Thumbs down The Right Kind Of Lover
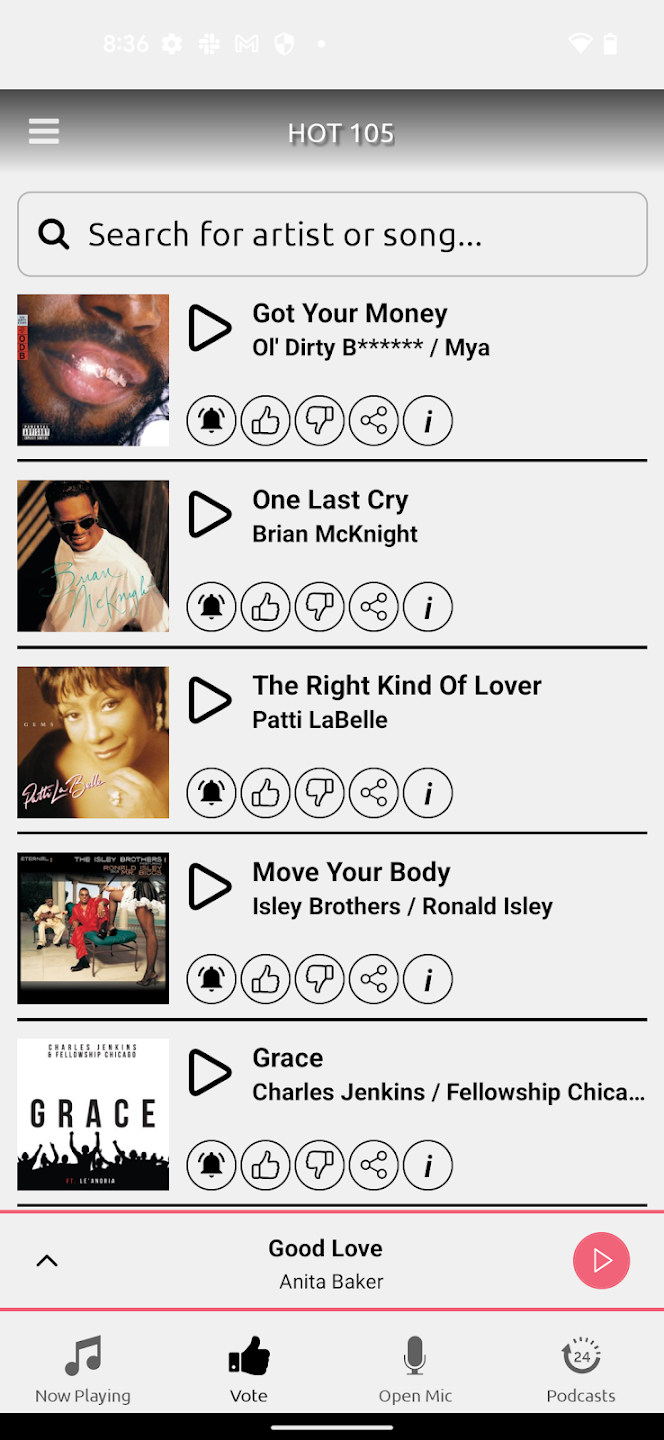664x1440 pixels. tap(320, 793)
